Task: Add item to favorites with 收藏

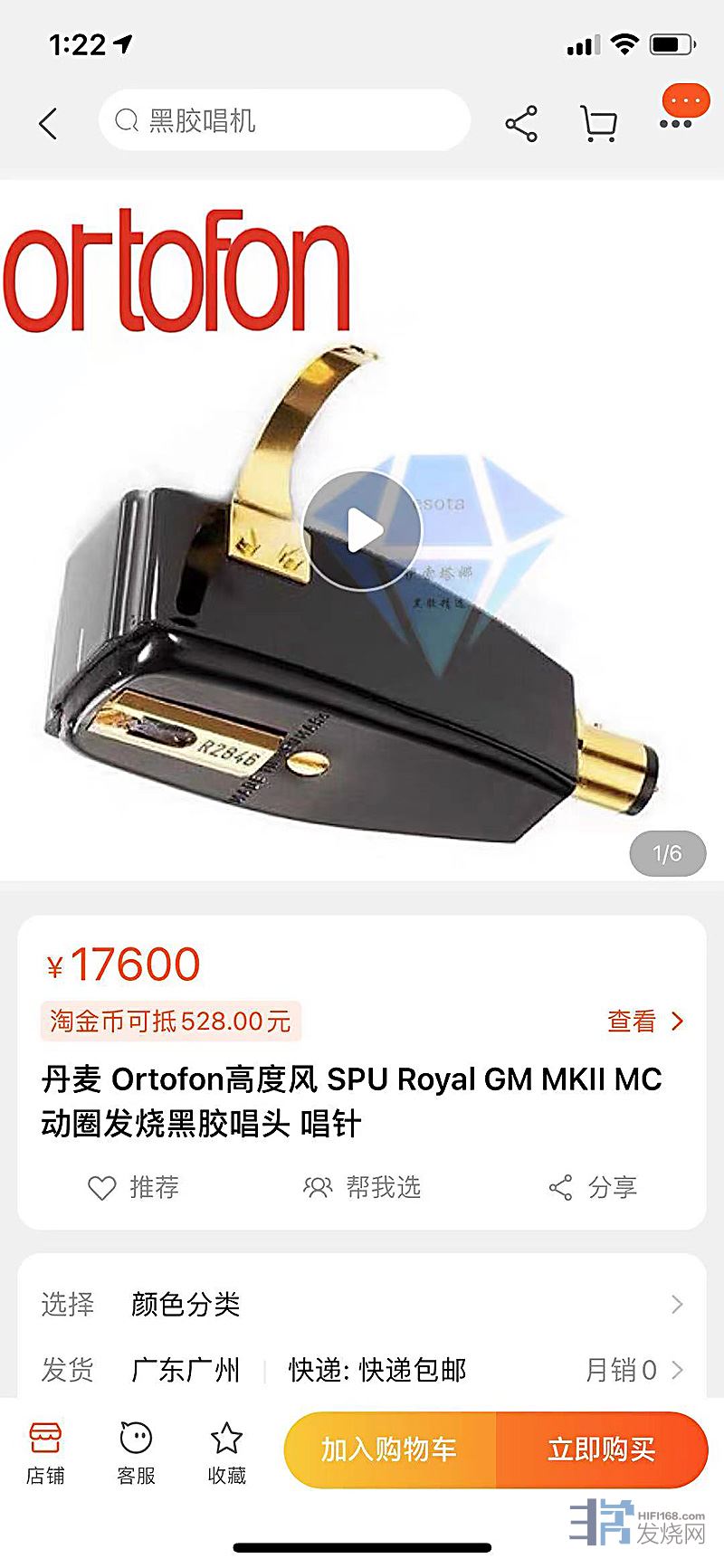Action: tap(226, 1451)
